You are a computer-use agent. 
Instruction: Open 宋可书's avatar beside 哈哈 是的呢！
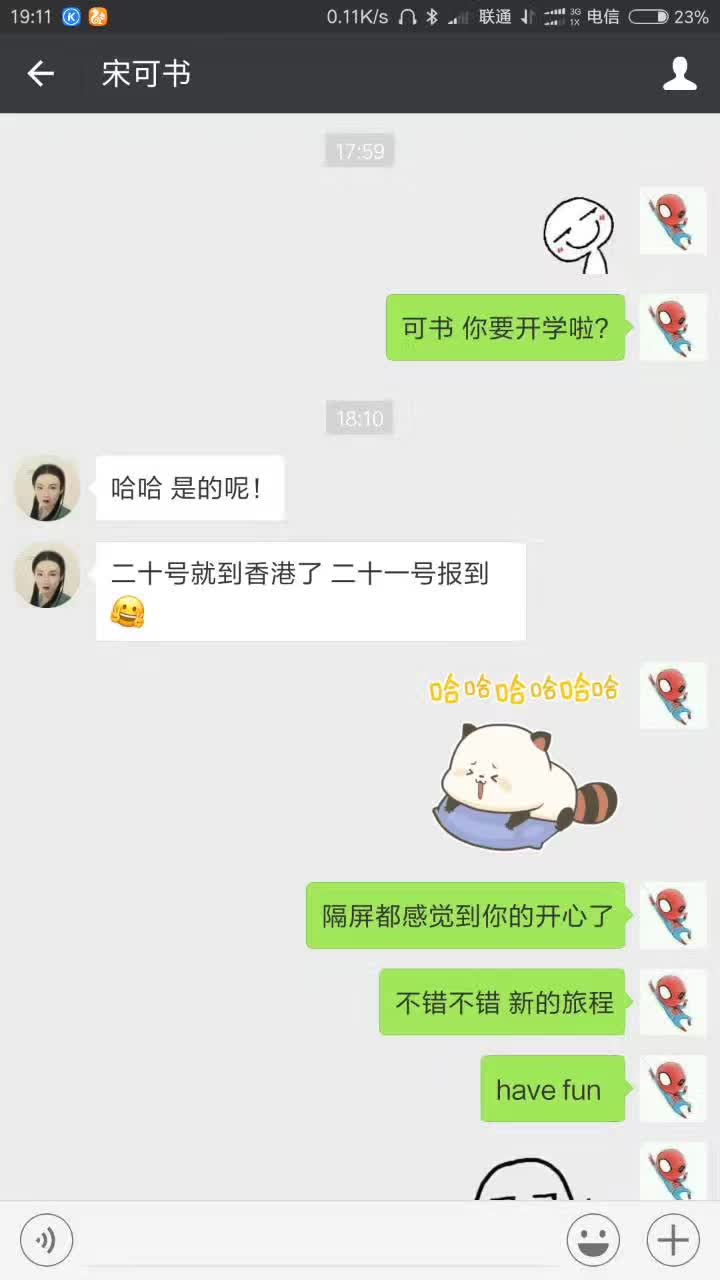coord(47,488)
